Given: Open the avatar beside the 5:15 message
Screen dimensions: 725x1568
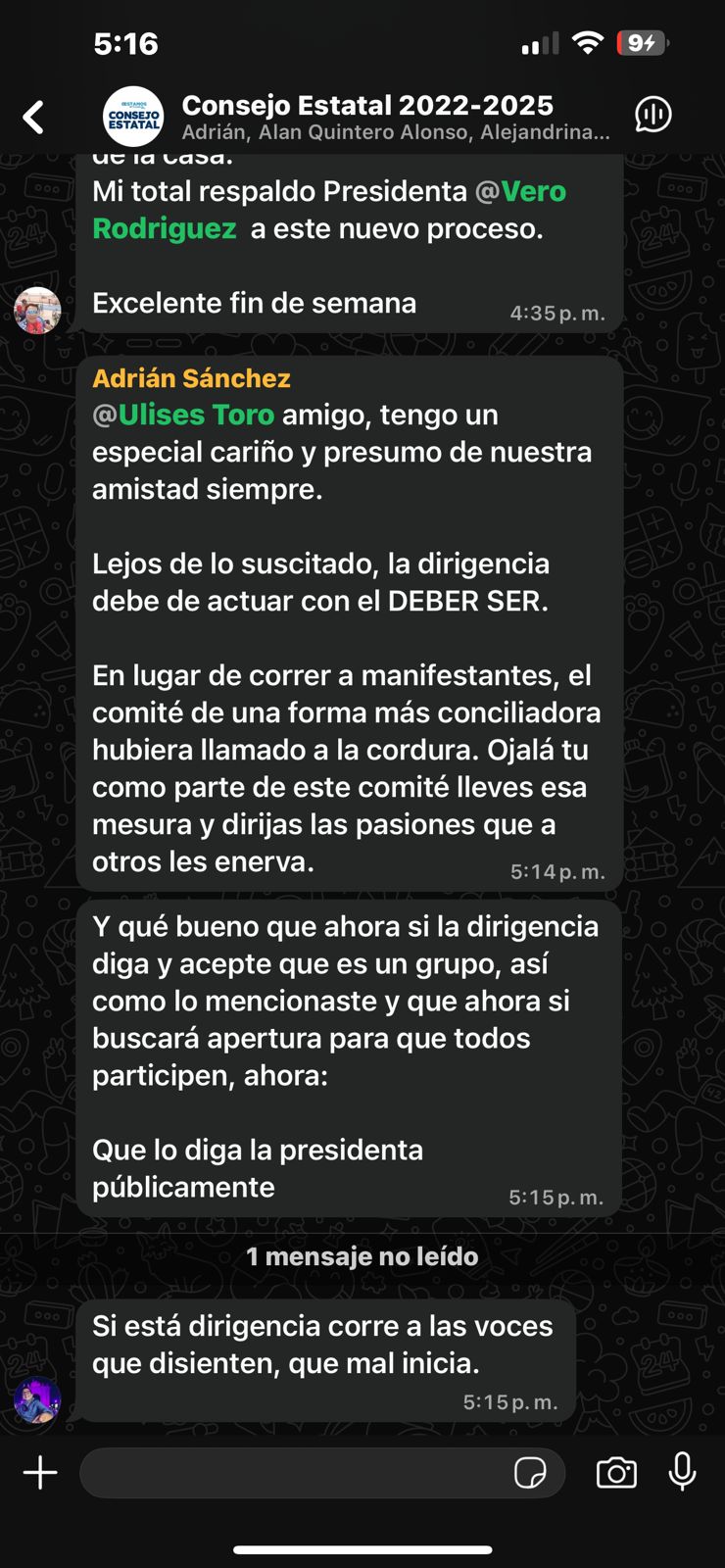Looking at the screenshot, I should (x=37, y=1399).
